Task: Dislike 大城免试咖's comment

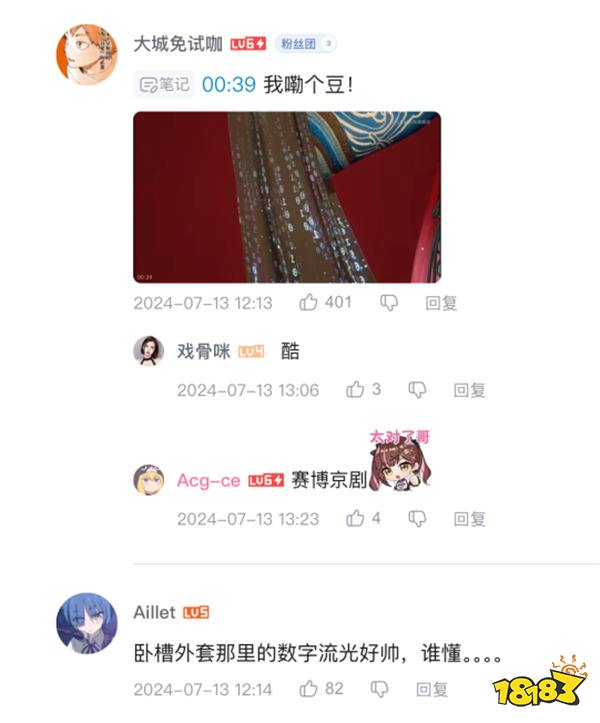Action: click(389, 302)
